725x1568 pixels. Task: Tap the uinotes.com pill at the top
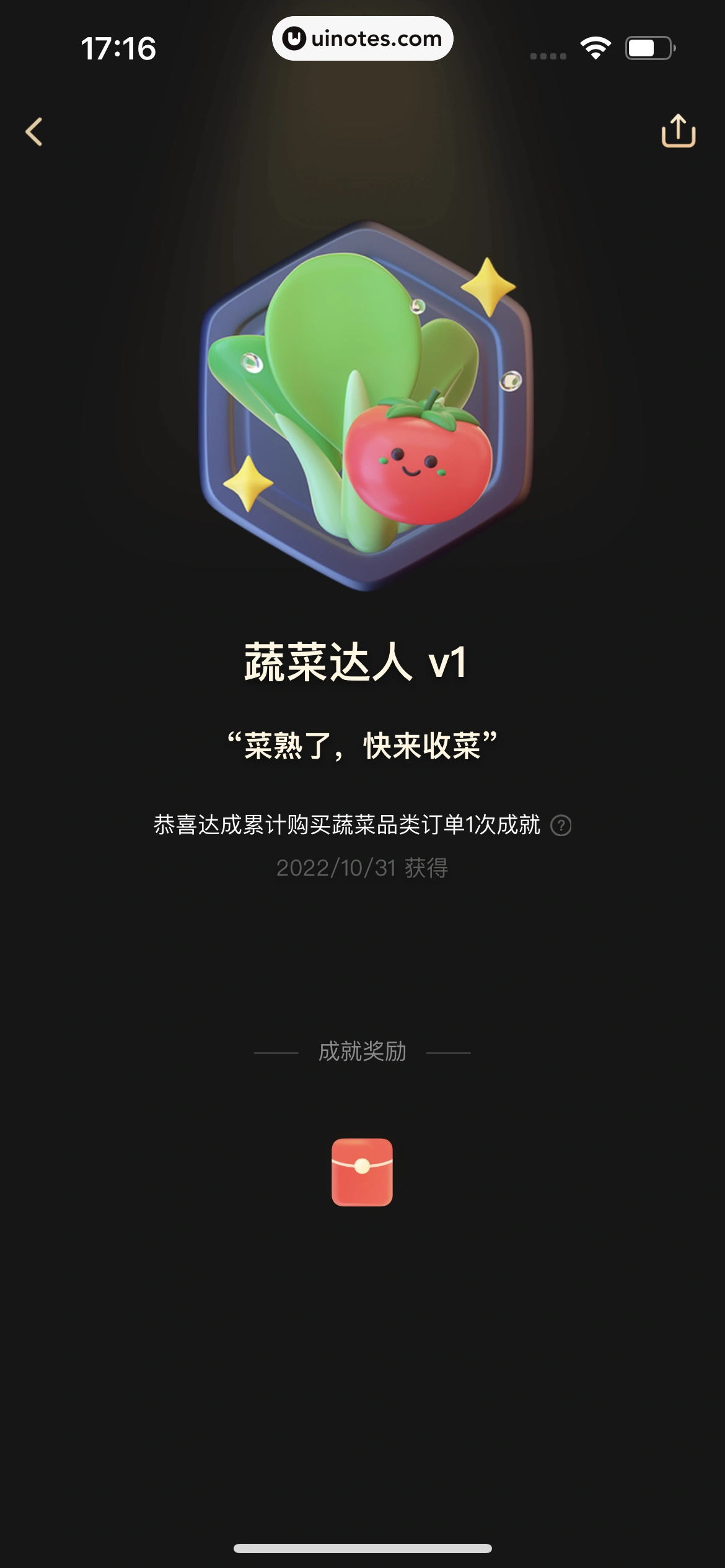pyautogui.click(x=362, y=39)
